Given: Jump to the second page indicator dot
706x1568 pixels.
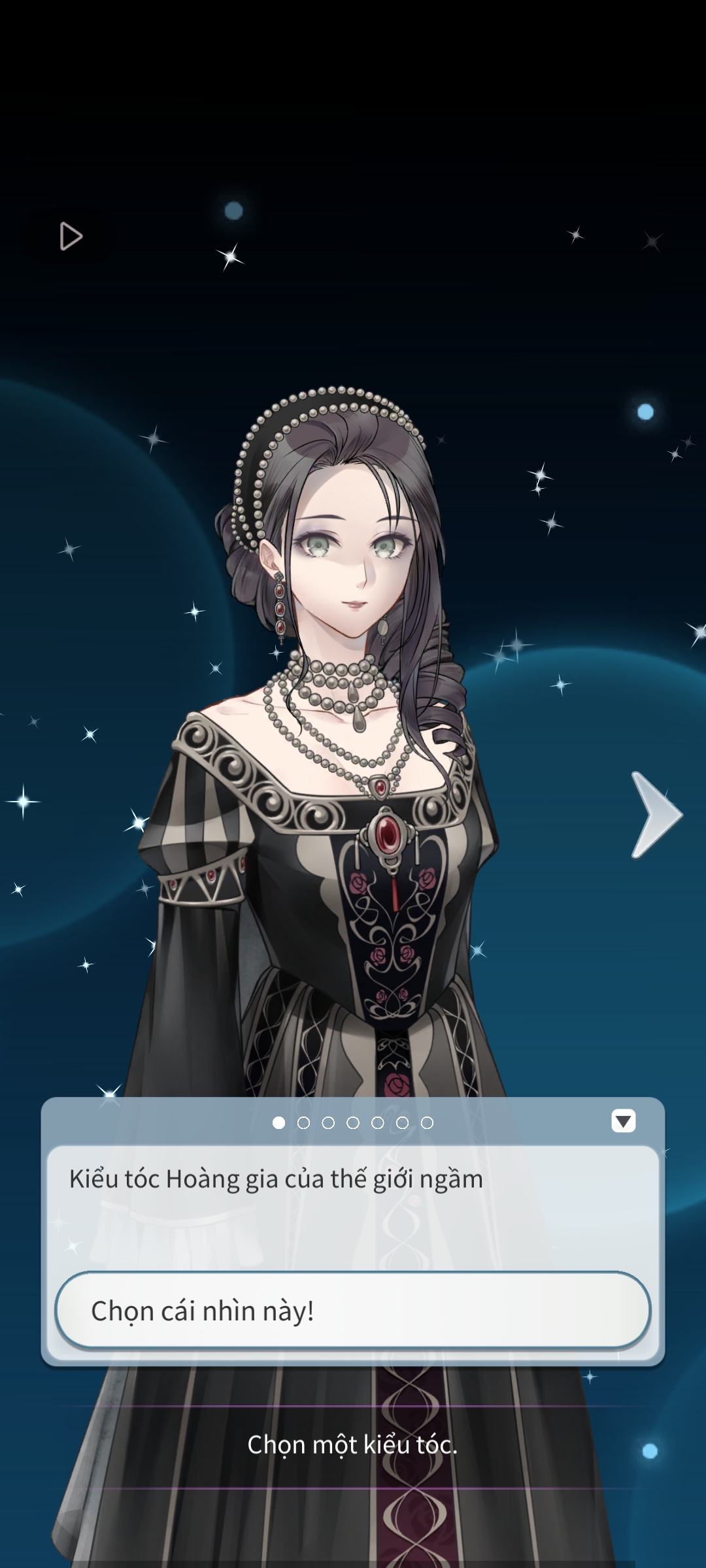Looking at the screenshot, I should (x=303, y=1122).
